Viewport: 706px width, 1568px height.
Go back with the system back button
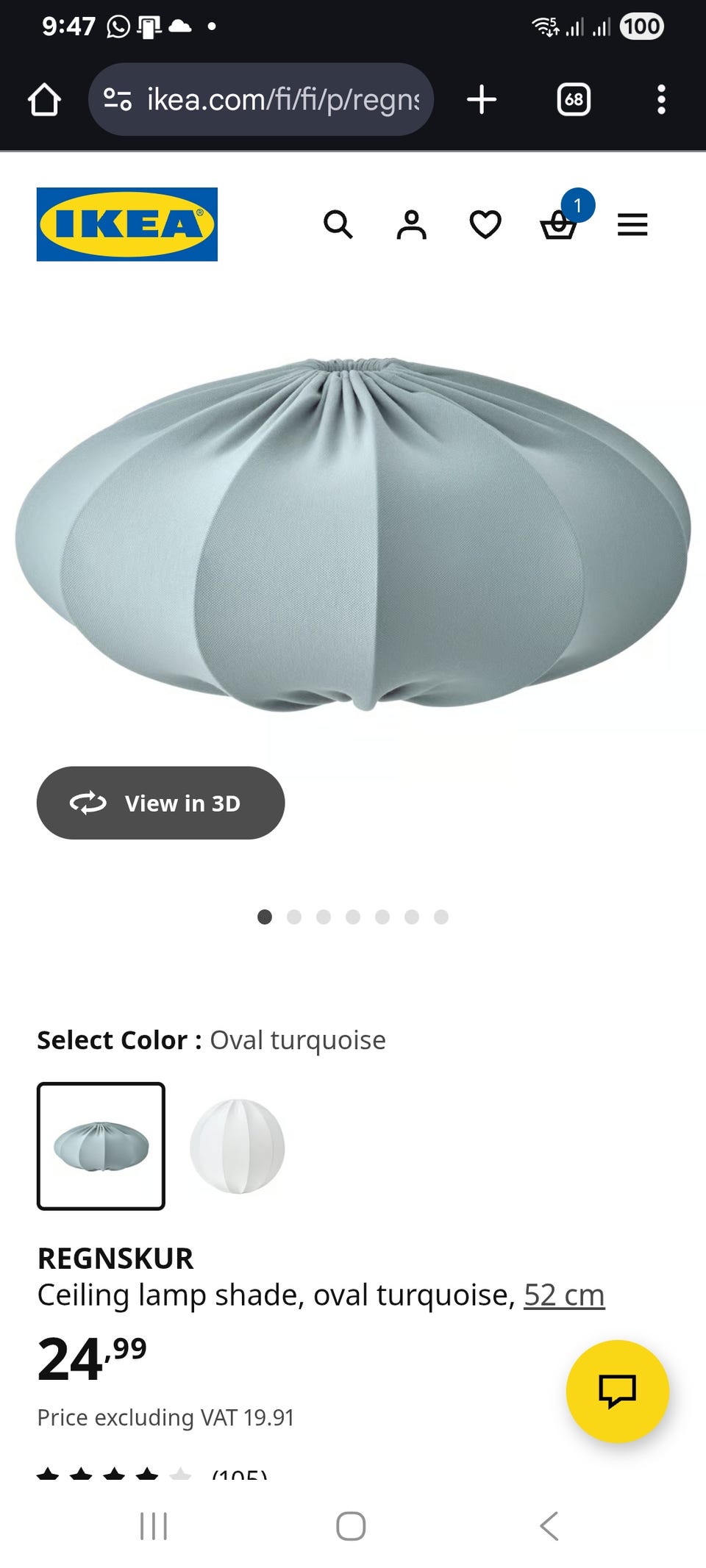pyautogui.click(x=549, y=1526)
